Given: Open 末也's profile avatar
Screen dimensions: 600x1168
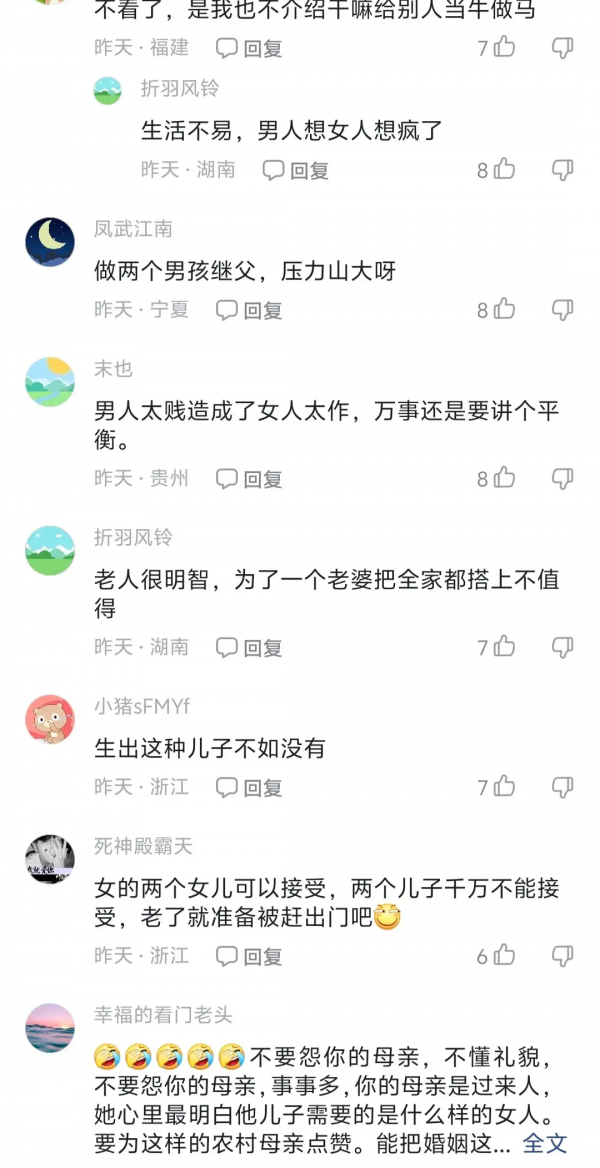Looking at the screenshot, I should 50,382.
